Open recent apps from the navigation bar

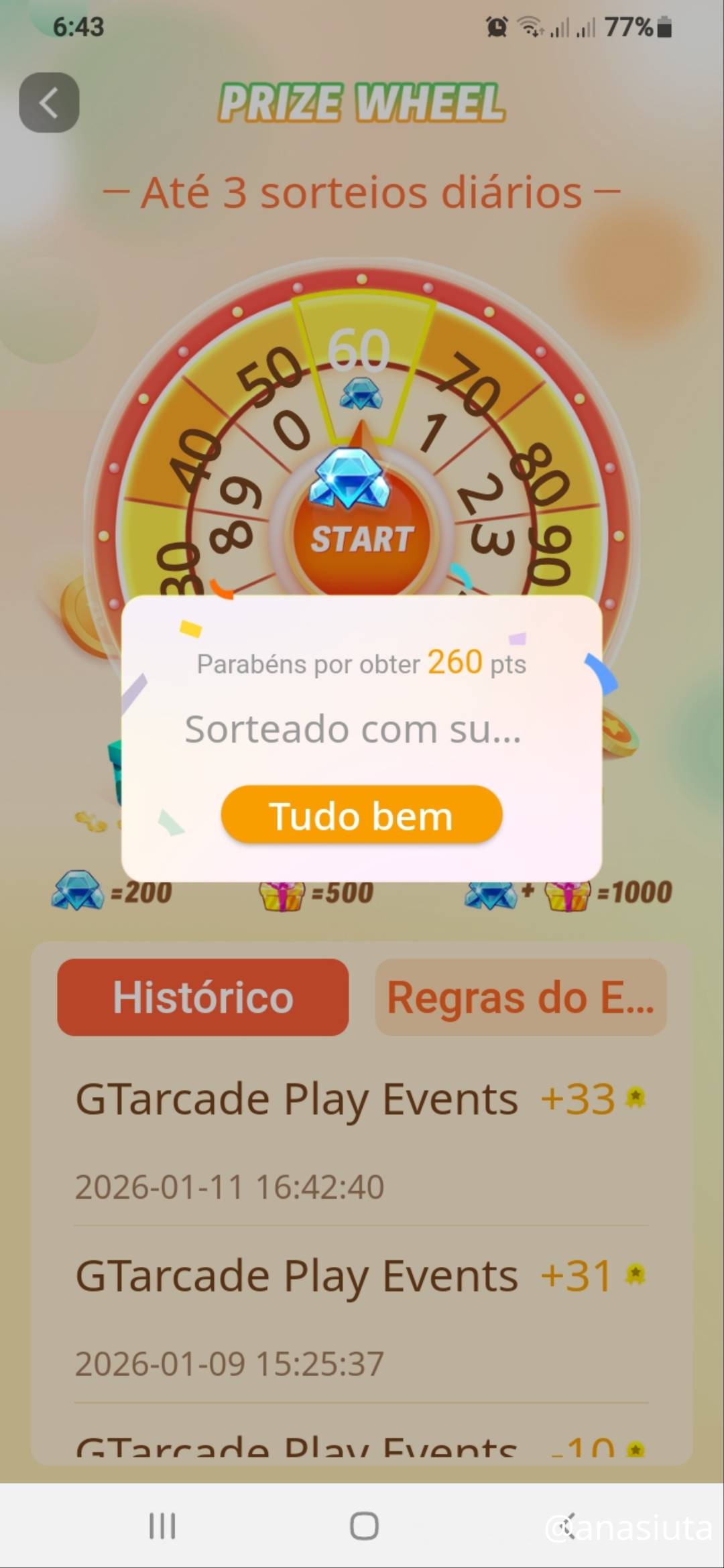(x=162, y=1526)
